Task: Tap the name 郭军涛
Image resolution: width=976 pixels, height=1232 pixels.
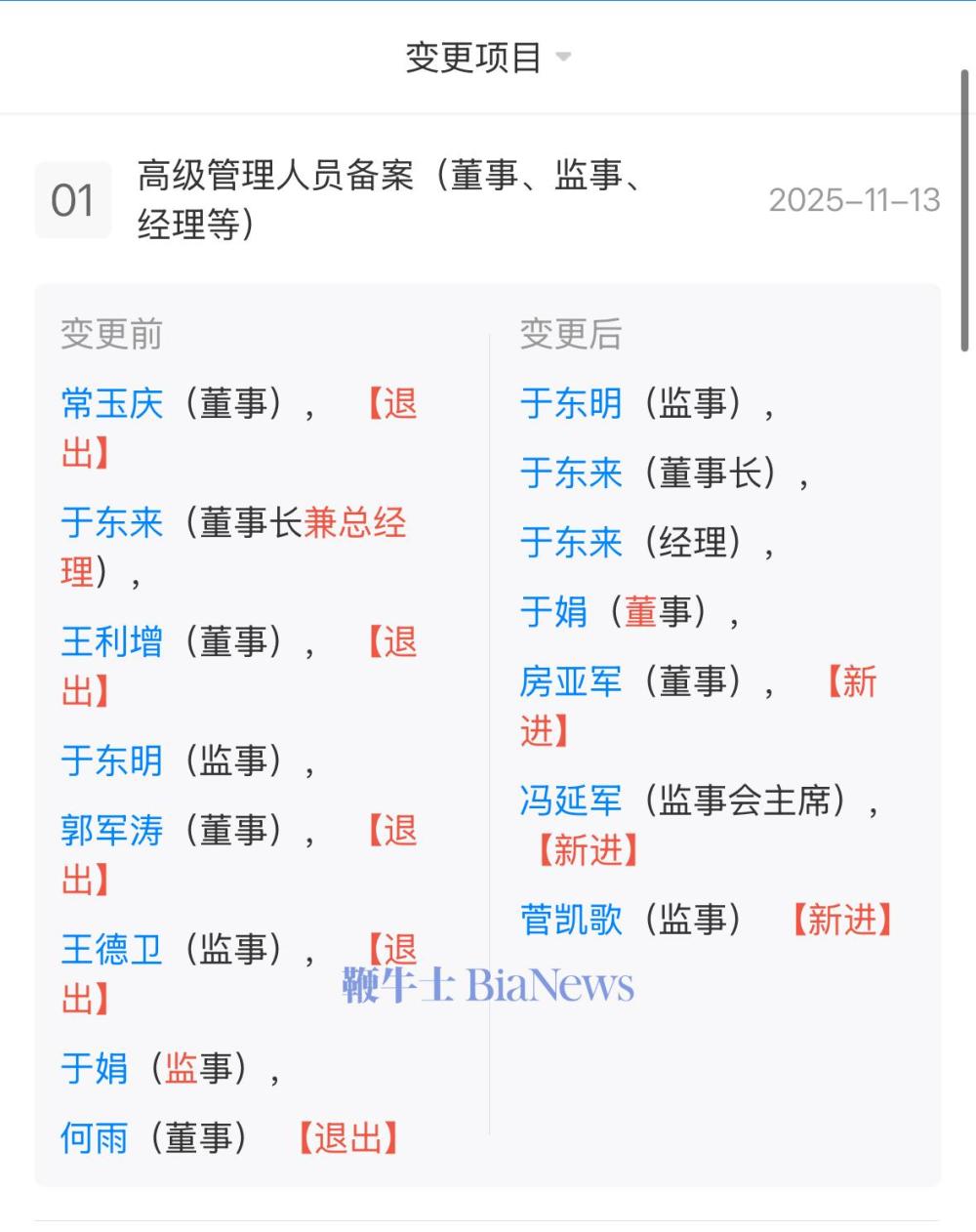Action: pyautogui.click(x=112, y=830)
